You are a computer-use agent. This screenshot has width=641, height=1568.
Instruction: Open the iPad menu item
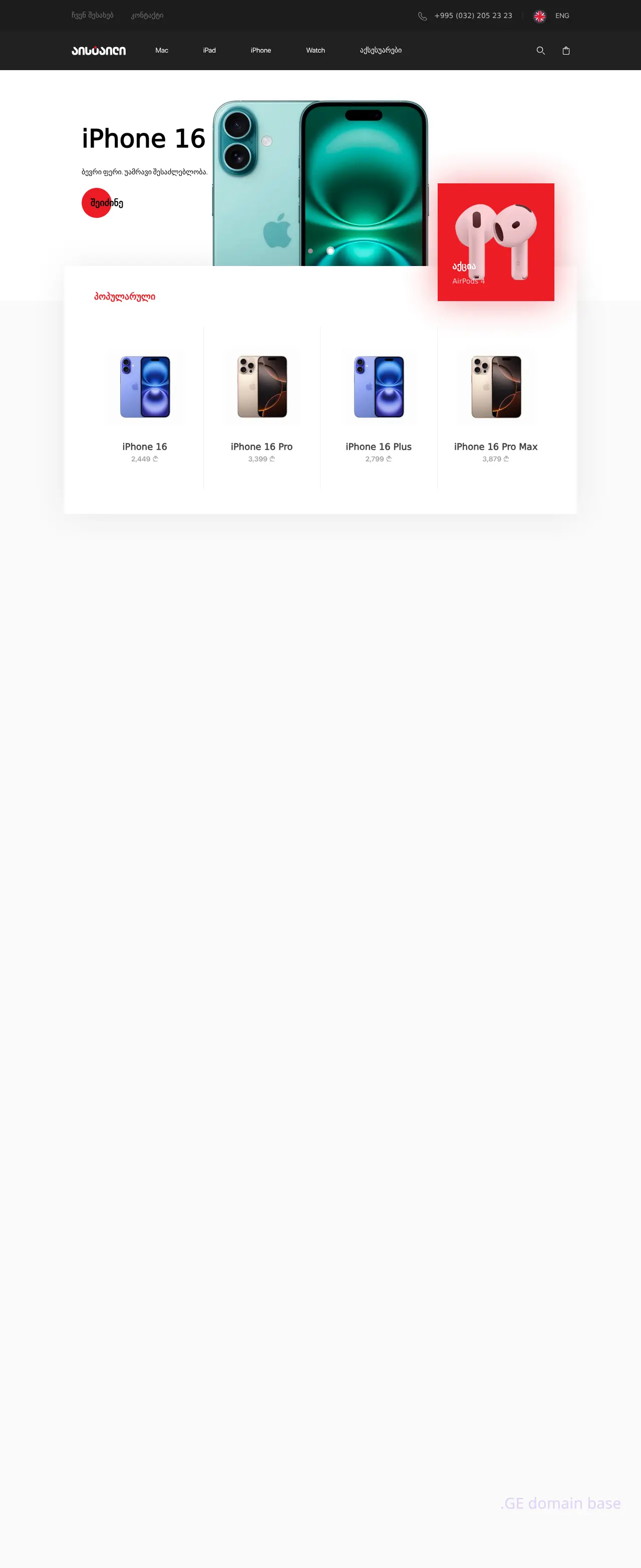209,51
